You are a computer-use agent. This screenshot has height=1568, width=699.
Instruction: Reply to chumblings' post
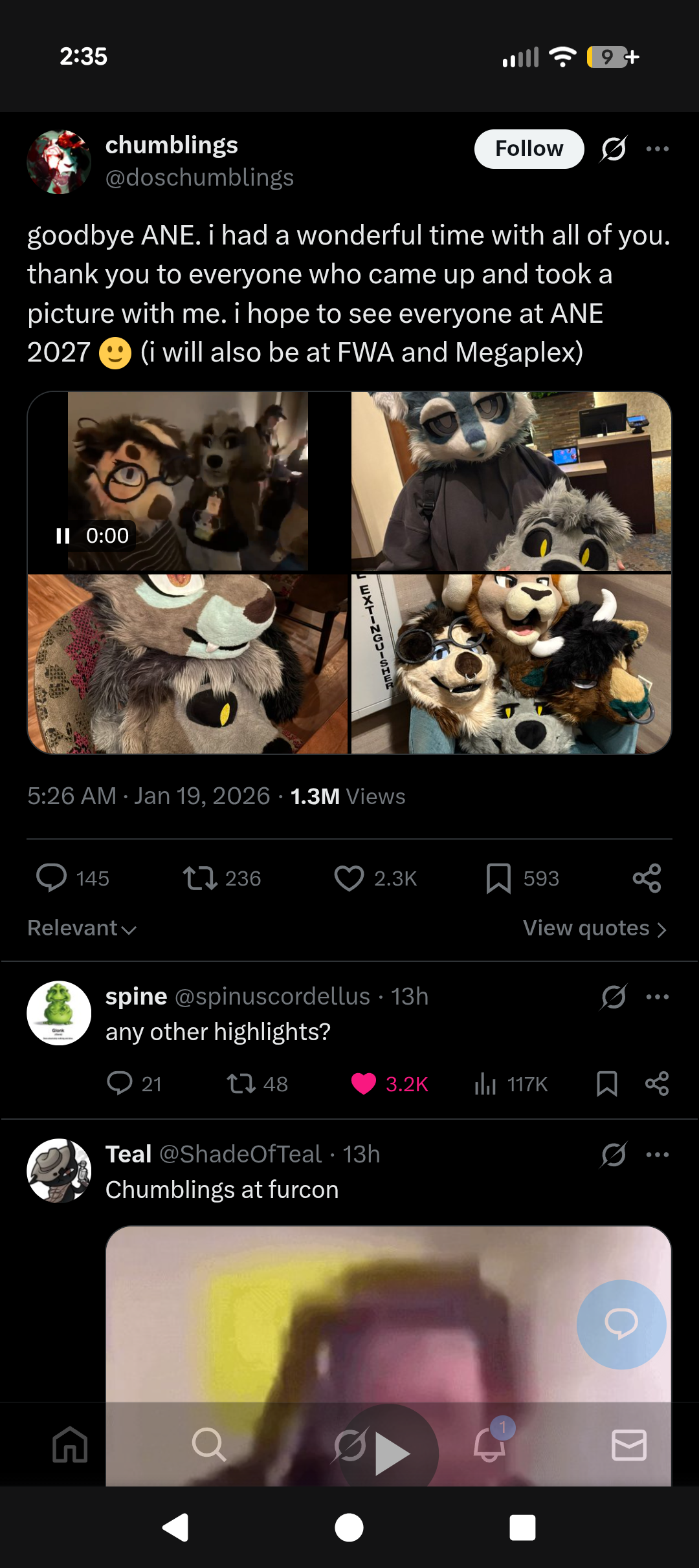pos(52,878)
